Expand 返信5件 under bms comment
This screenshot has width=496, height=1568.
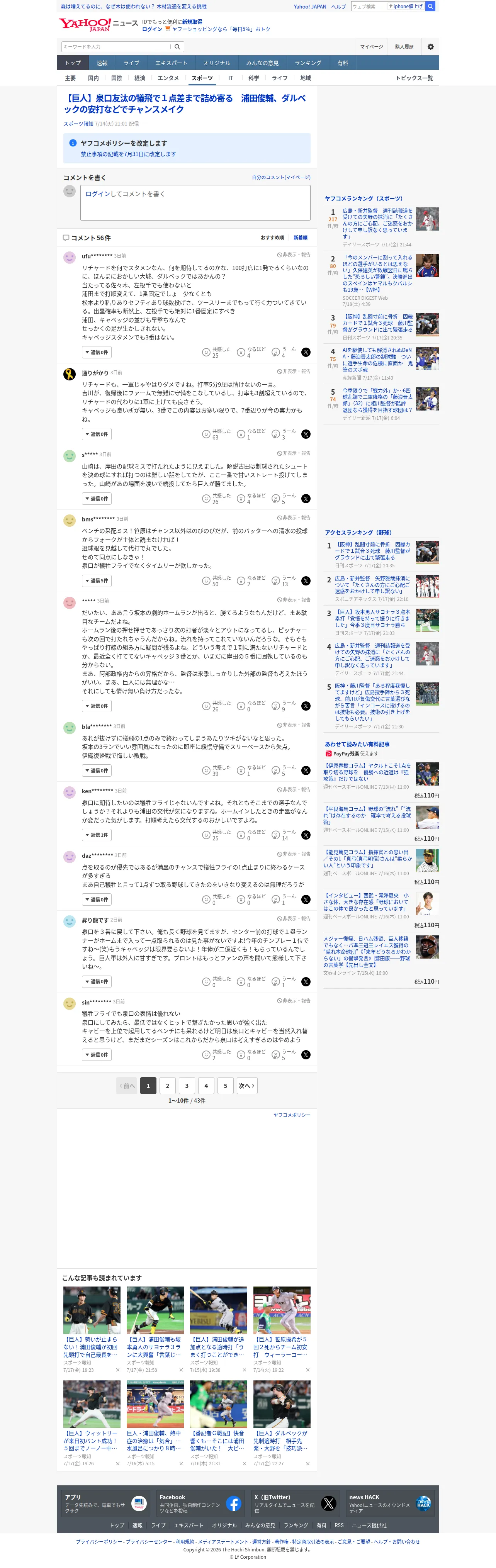(97, 581)
